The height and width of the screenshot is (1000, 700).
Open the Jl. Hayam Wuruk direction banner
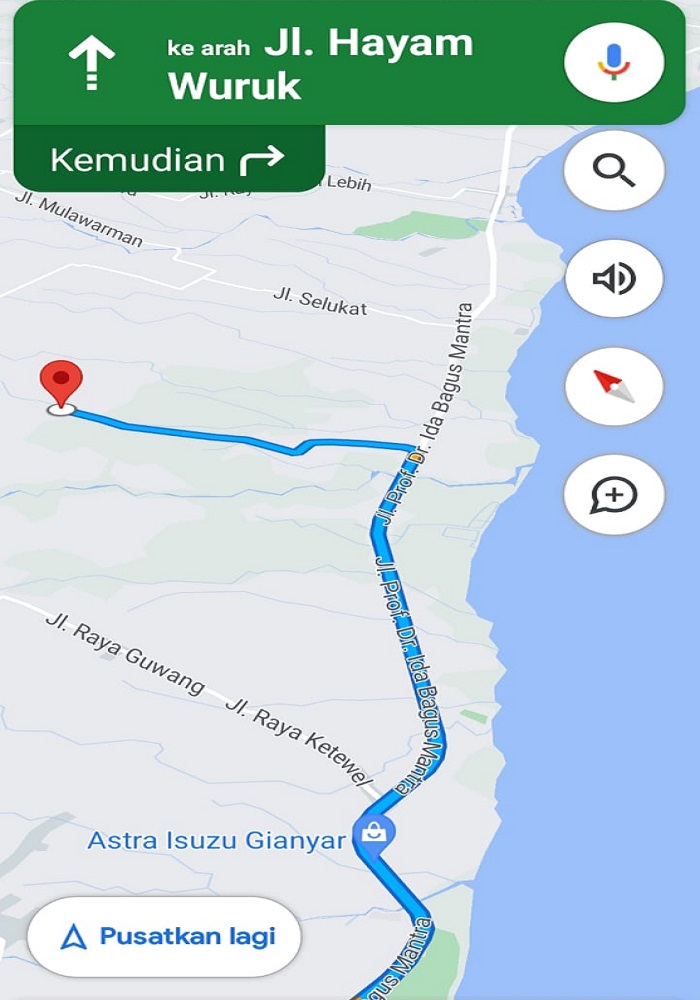tap(300, 63)
